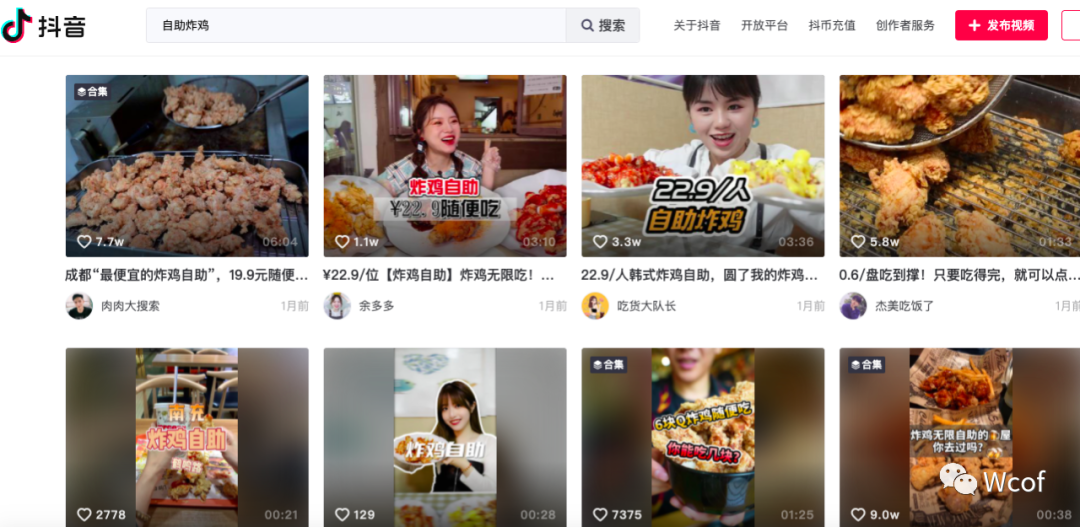The width and height of the screenshot is (1080, 527).
Task: Go to 开放平台
Action: click(764, 26)
